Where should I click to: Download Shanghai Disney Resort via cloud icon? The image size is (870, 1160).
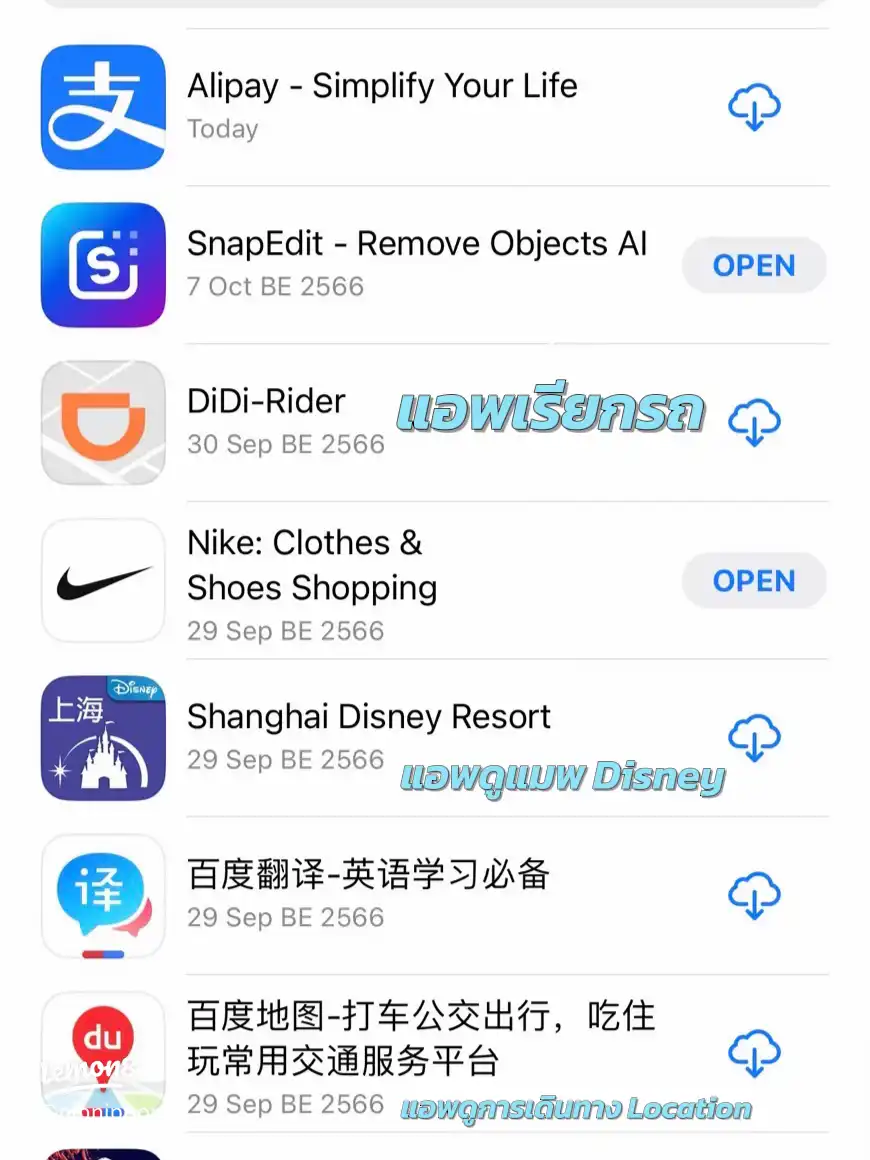754,738
